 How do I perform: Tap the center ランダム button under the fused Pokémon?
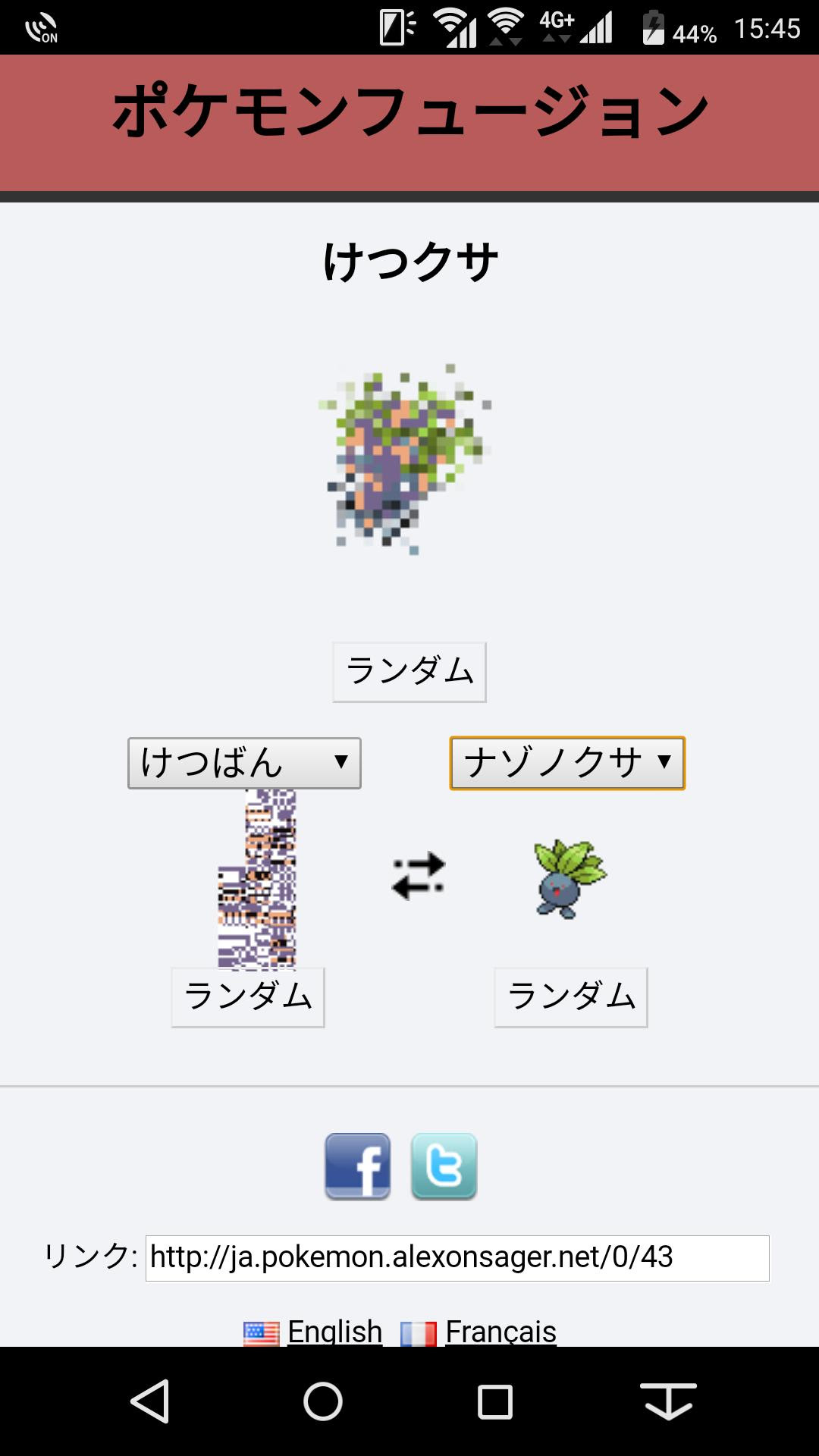[x=409, y=672]
